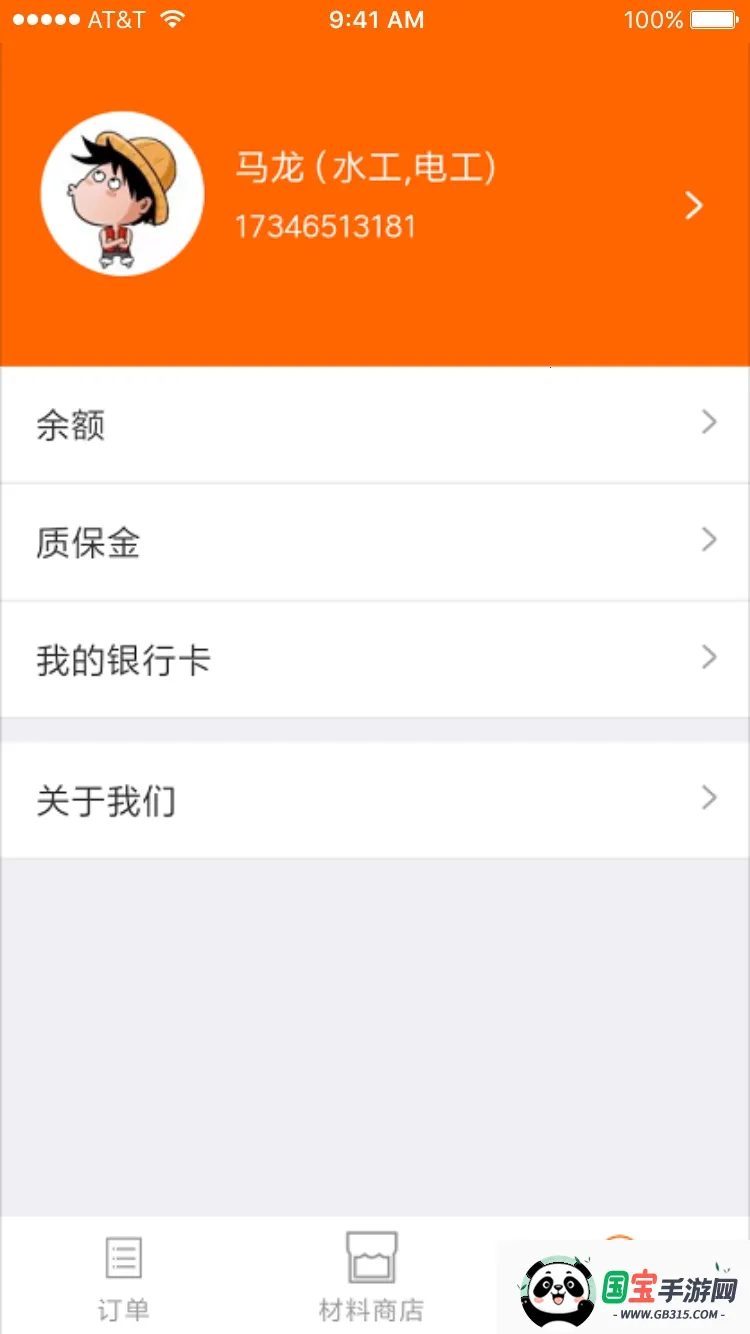Open the 关于我们 about us entry
The height and width of the screenshot is (1334, 750).
pos(375,800)
